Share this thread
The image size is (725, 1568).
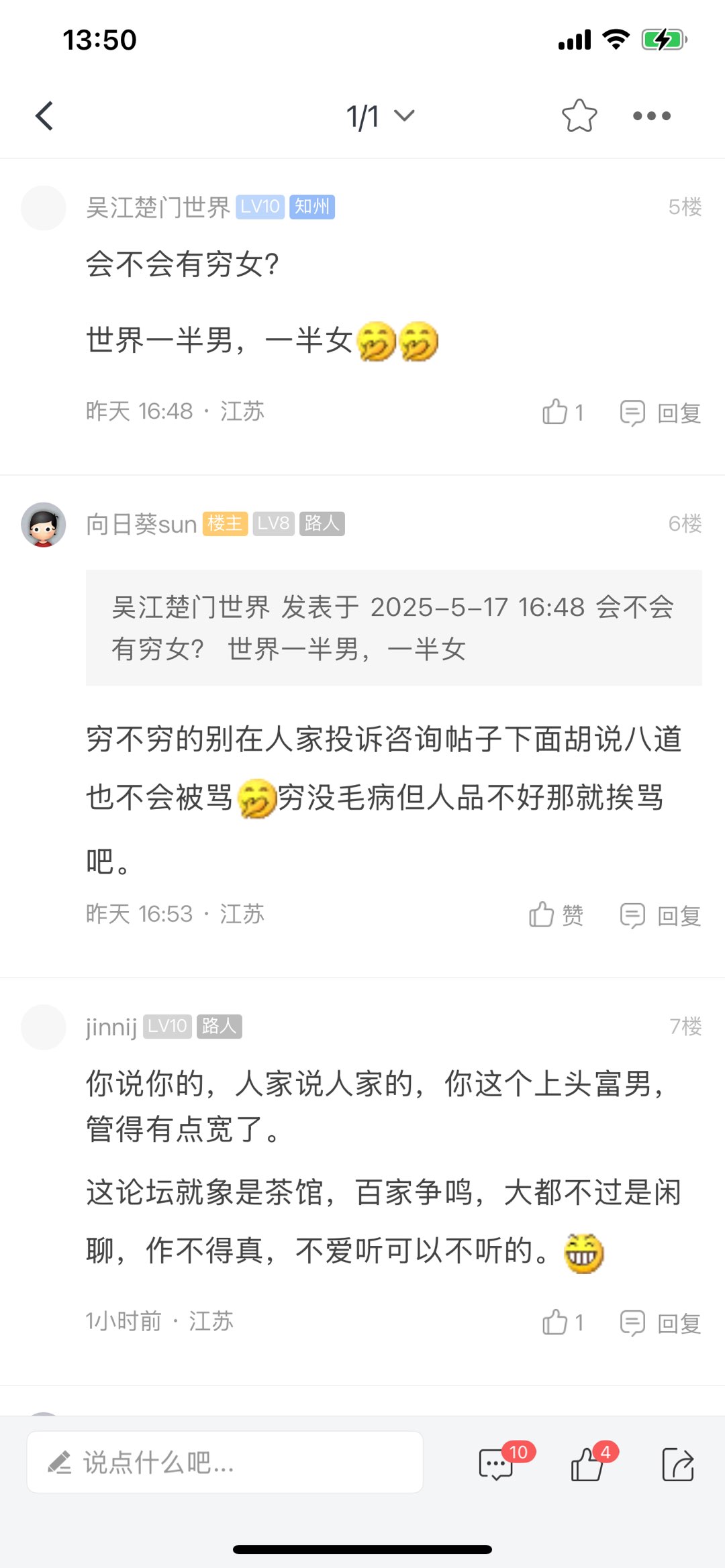677,1464
